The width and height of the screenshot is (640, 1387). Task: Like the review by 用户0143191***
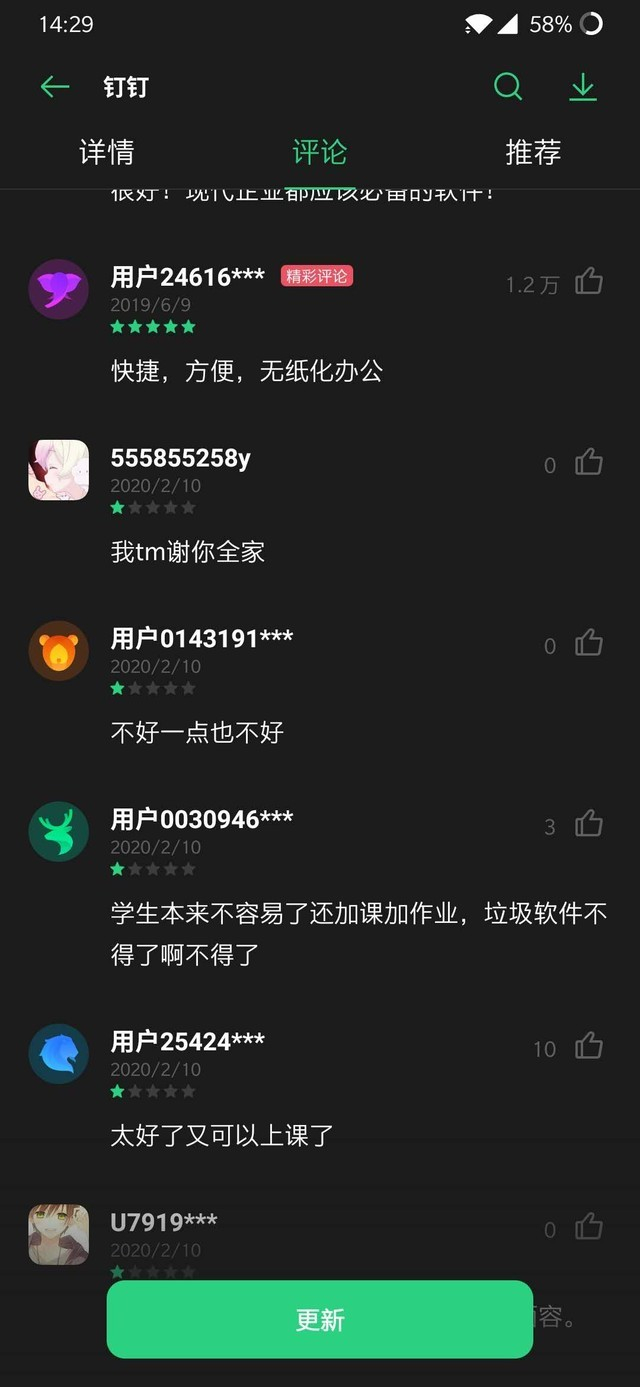[589, 643]
